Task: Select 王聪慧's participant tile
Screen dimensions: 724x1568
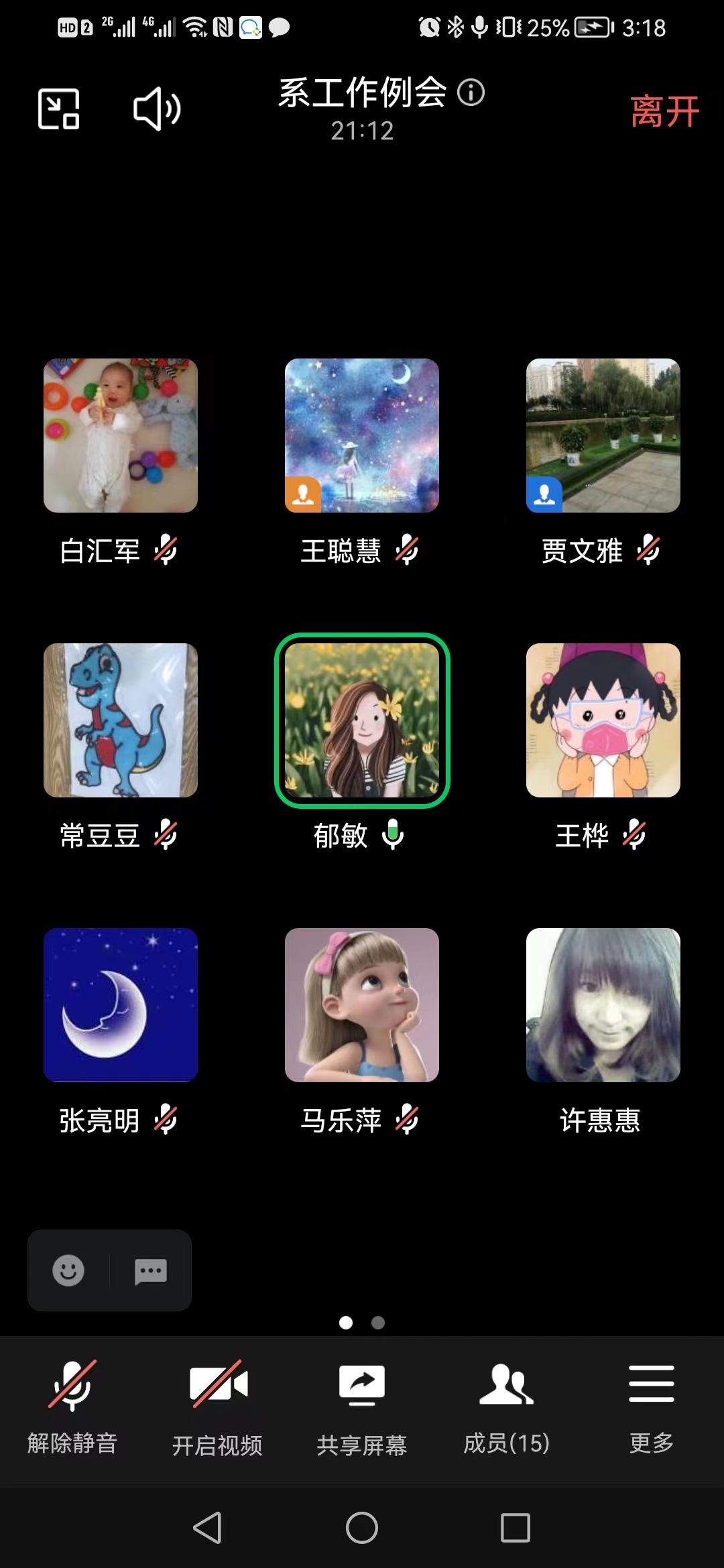Action: pos(362,436)
